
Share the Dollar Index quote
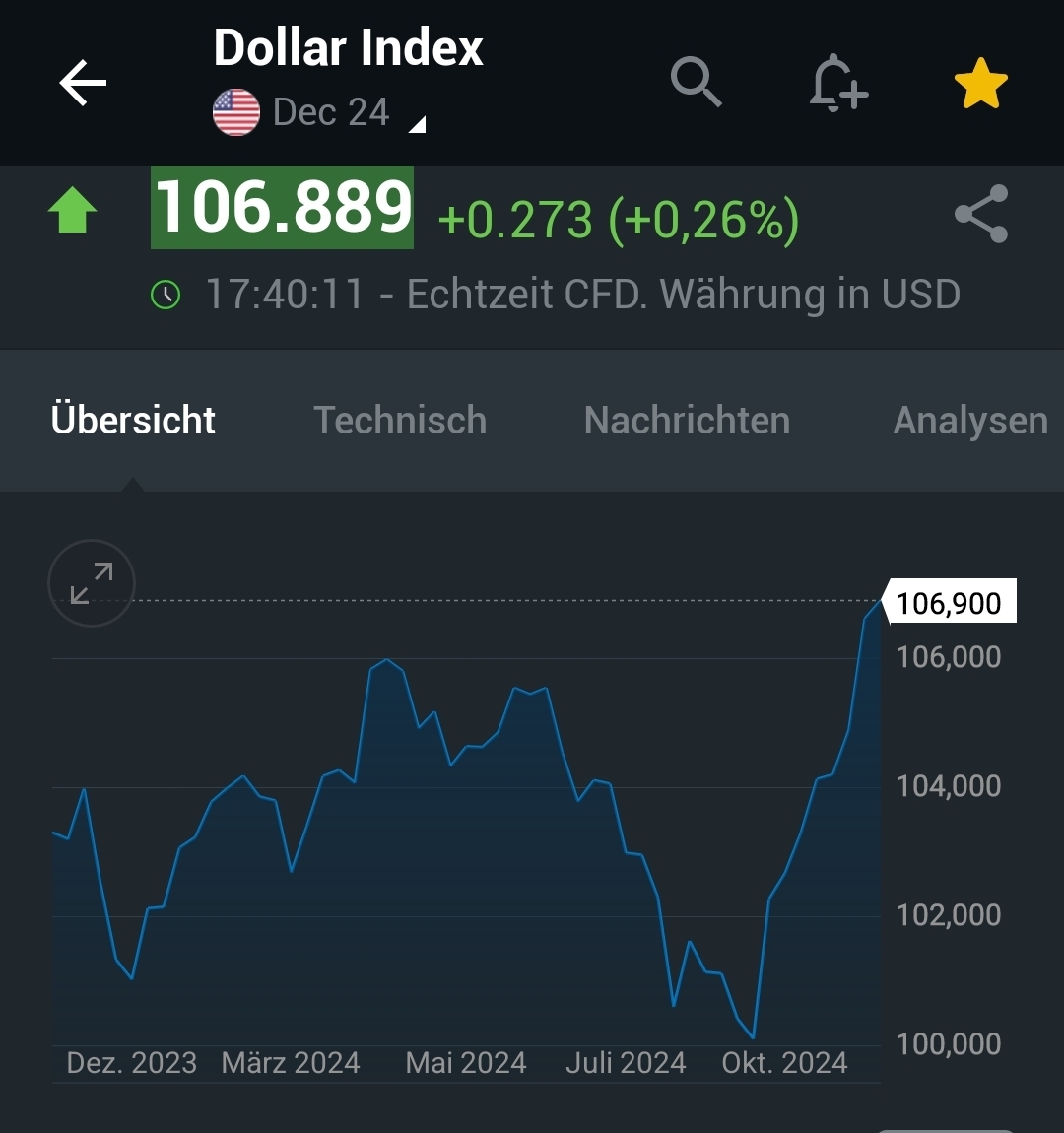click(x=980, y=214)
